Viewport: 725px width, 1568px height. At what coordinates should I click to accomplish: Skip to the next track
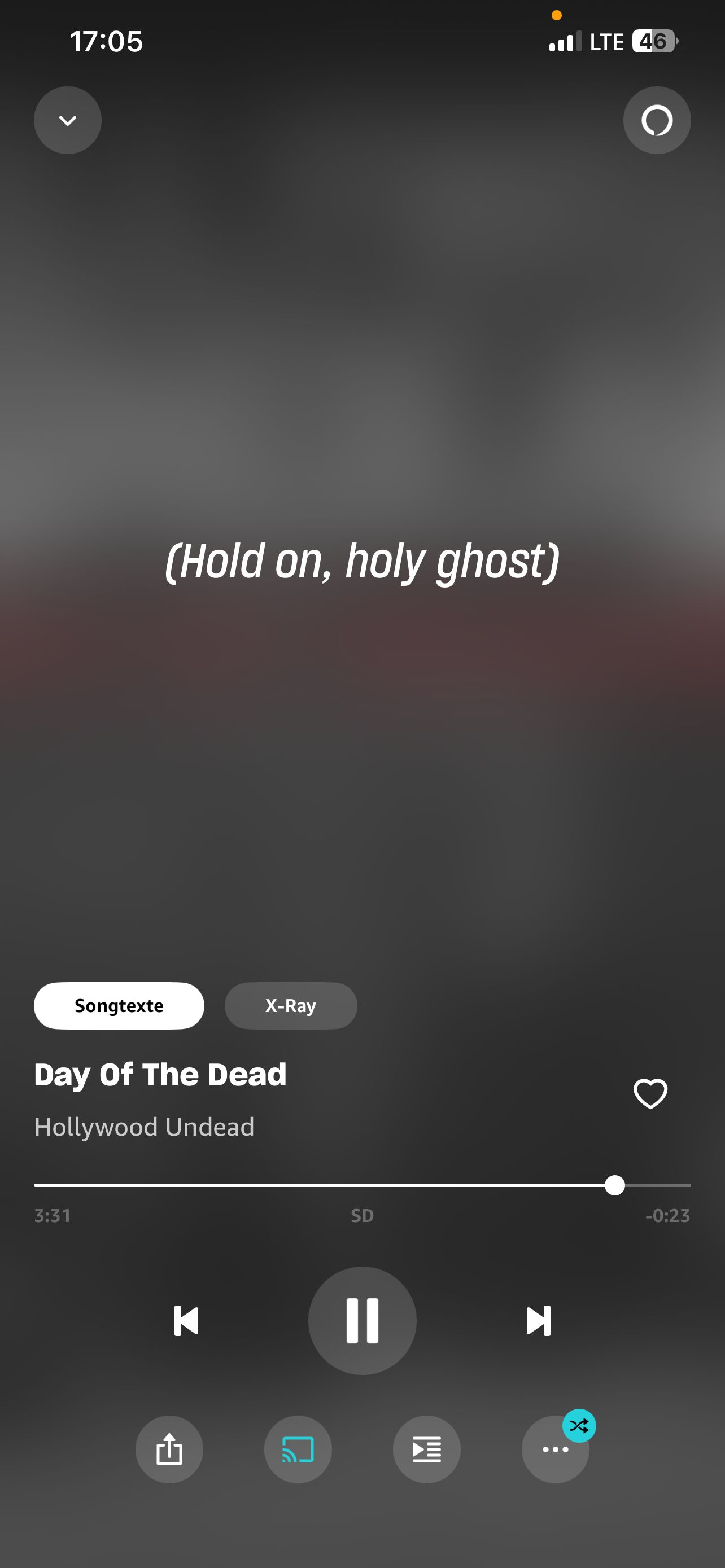pyautogui.click(x=538, y=1320)
